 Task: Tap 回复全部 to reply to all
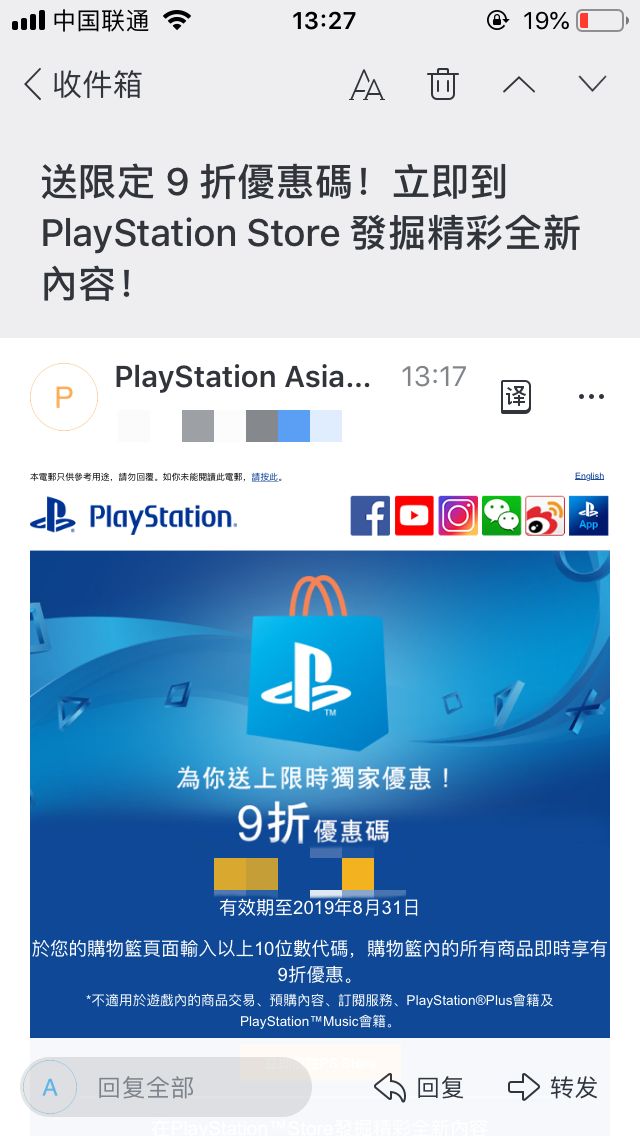click(x=146, y=1087)
